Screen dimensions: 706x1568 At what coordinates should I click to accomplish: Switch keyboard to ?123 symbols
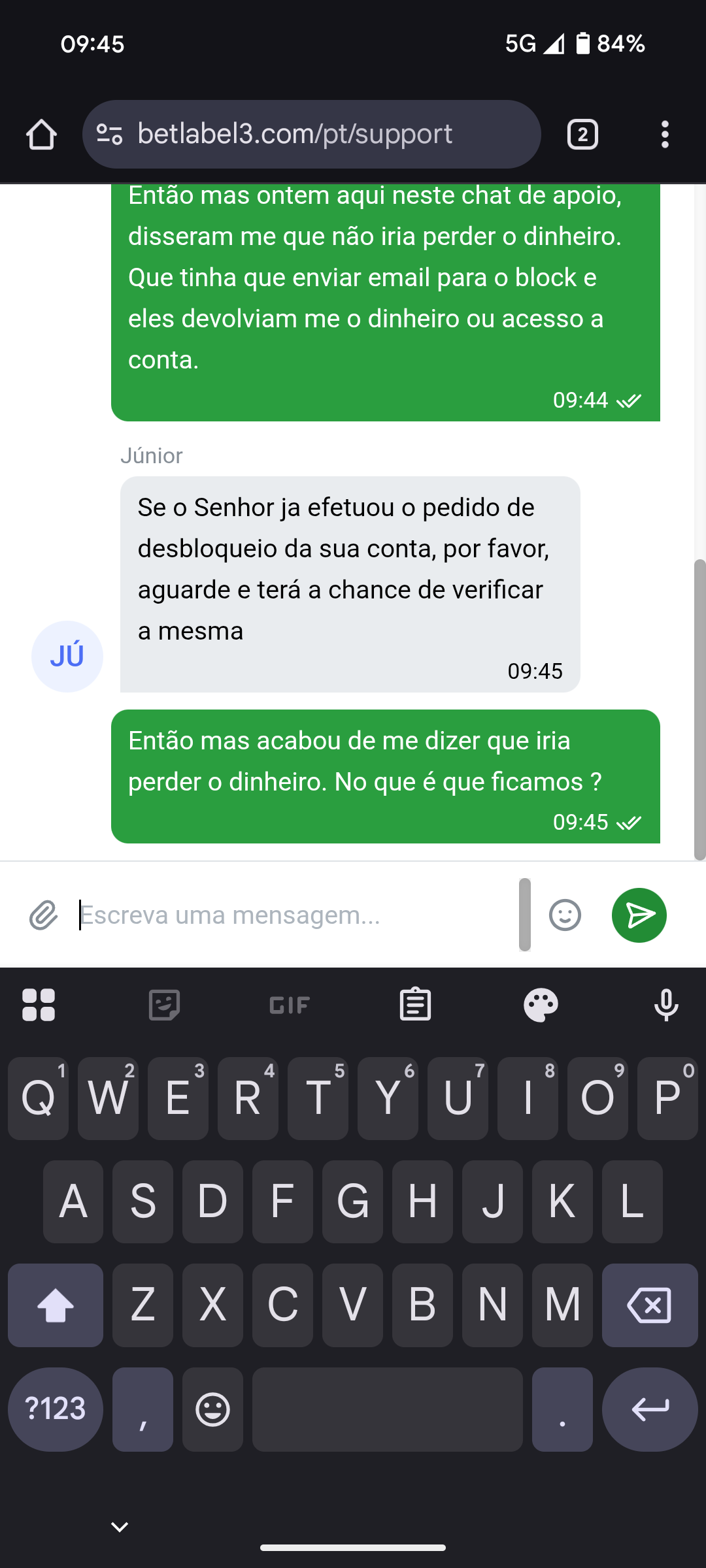click(x=56, y=1409)
